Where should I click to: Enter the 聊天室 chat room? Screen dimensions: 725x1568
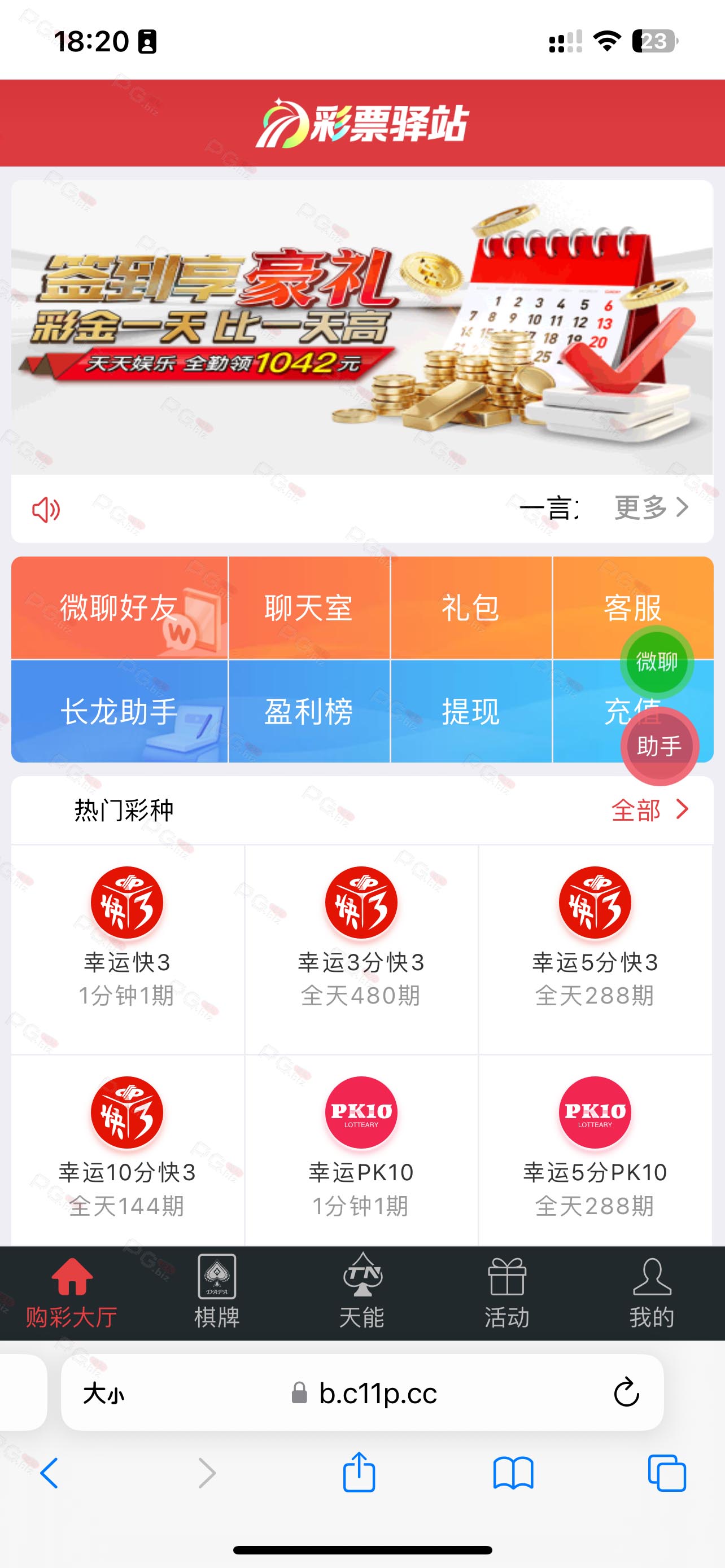click(x=309, y=607)
